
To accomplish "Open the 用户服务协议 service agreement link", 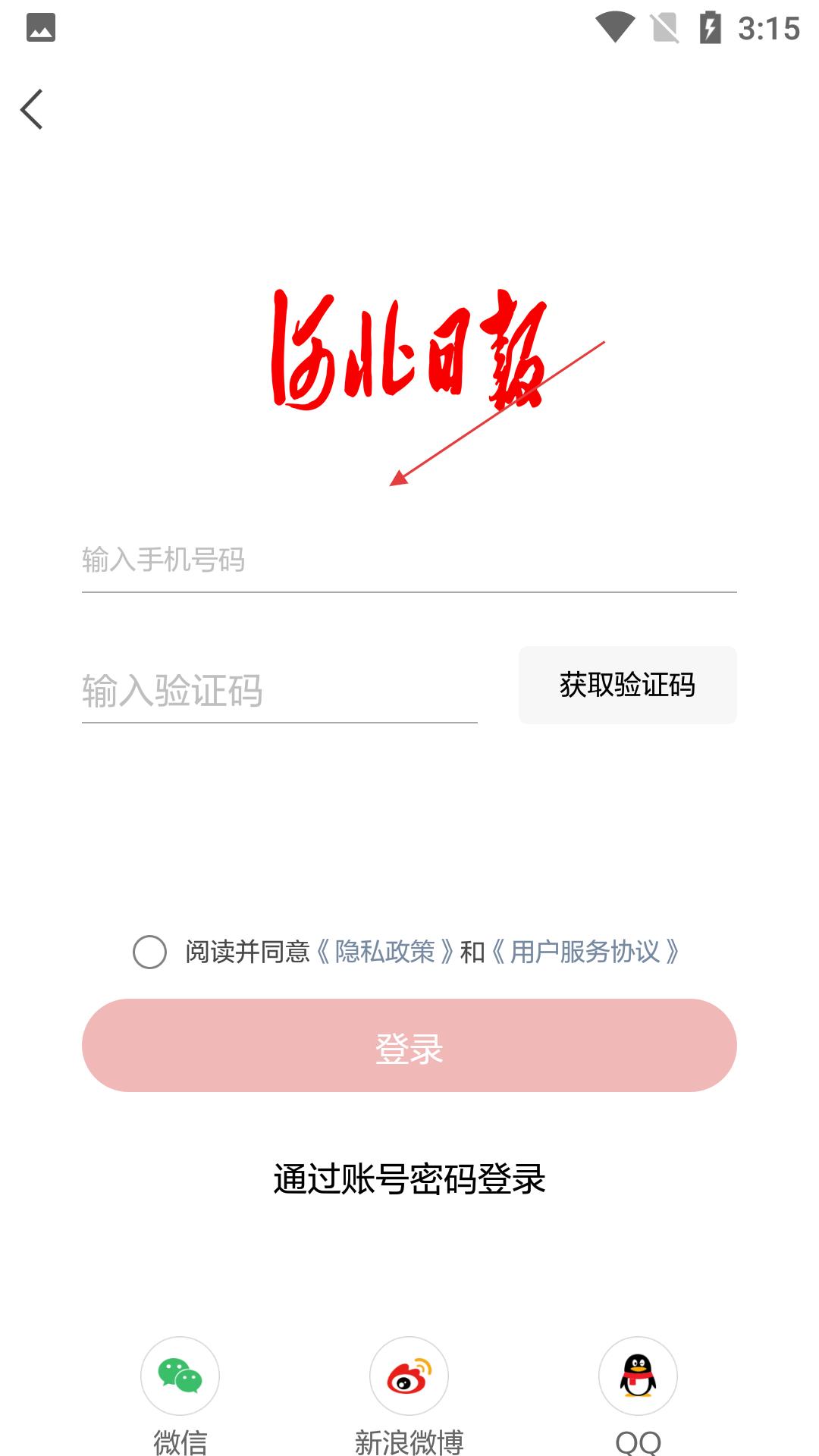I will 585,952.
